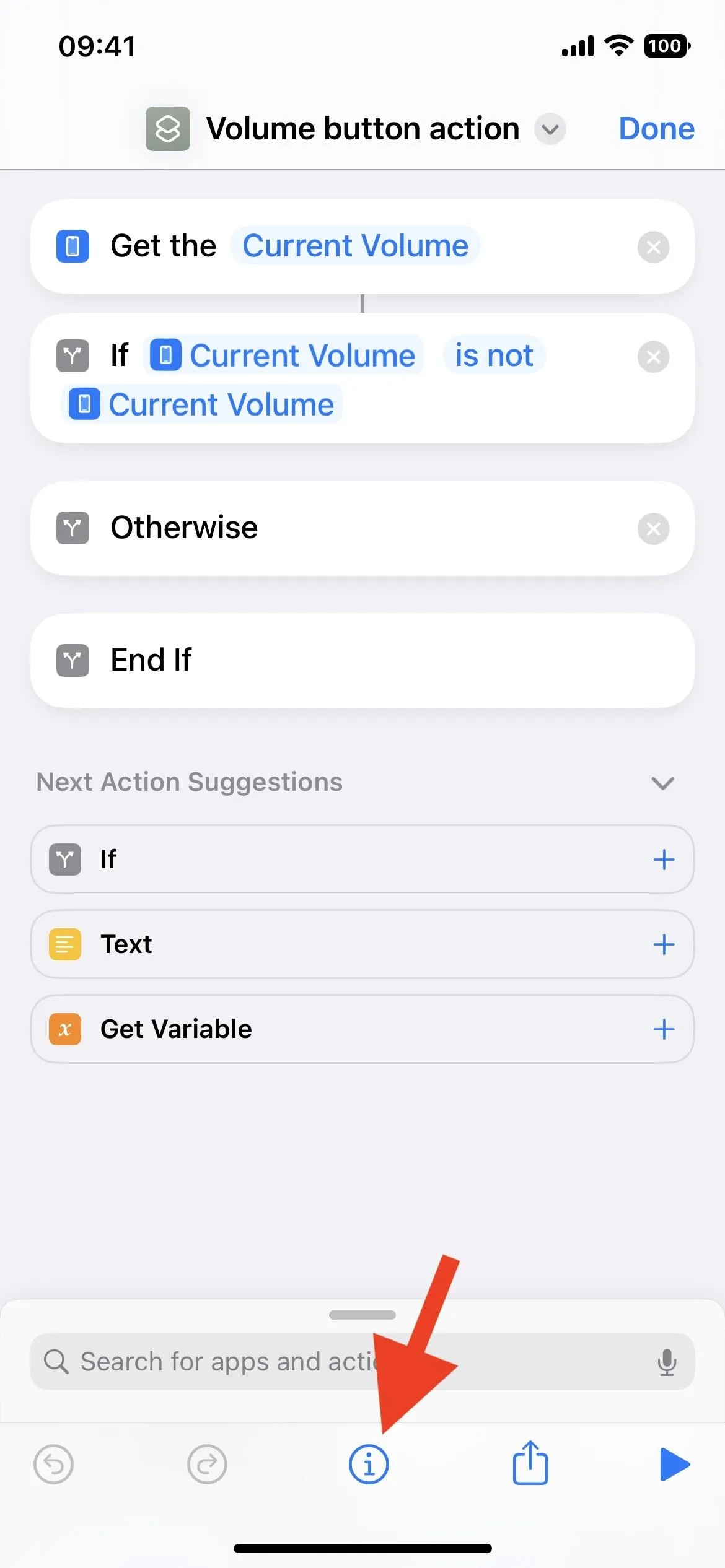Add the suggested Get Variable action
The width and height of the screenshot is (725, 1568).
664,1029
